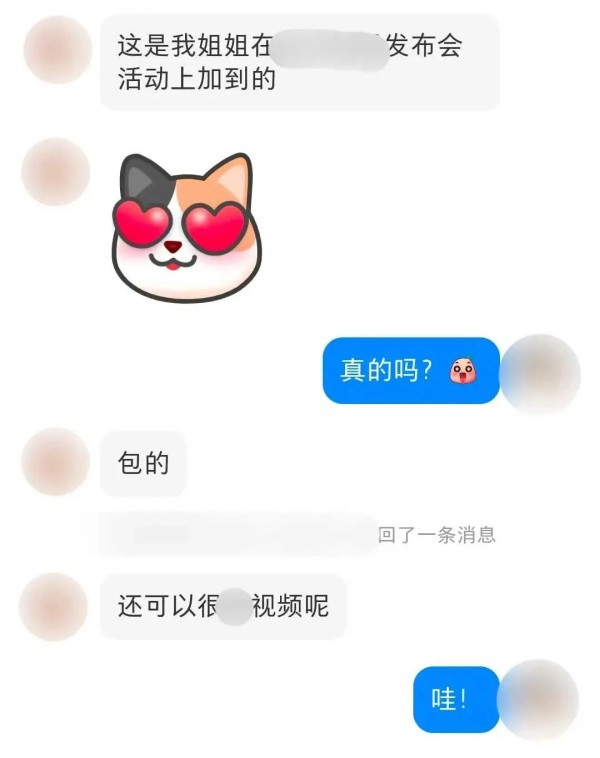
Task: Tap your avatar beside the "哇!" reply
Action: pyautogui.click(x=538, y=699)
